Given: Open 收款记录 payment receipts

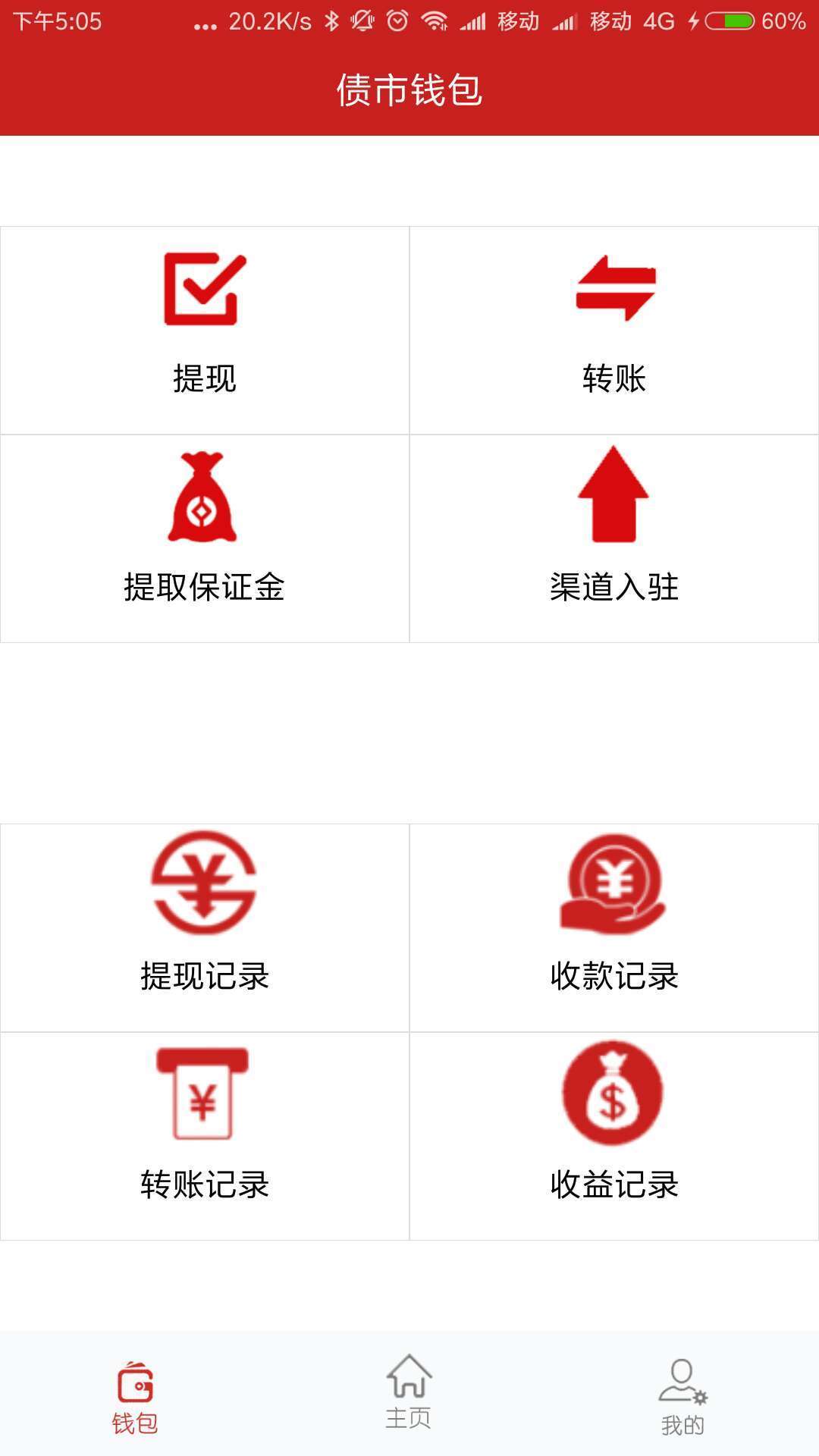Looking at the screenshot, I should coord(614,927).
